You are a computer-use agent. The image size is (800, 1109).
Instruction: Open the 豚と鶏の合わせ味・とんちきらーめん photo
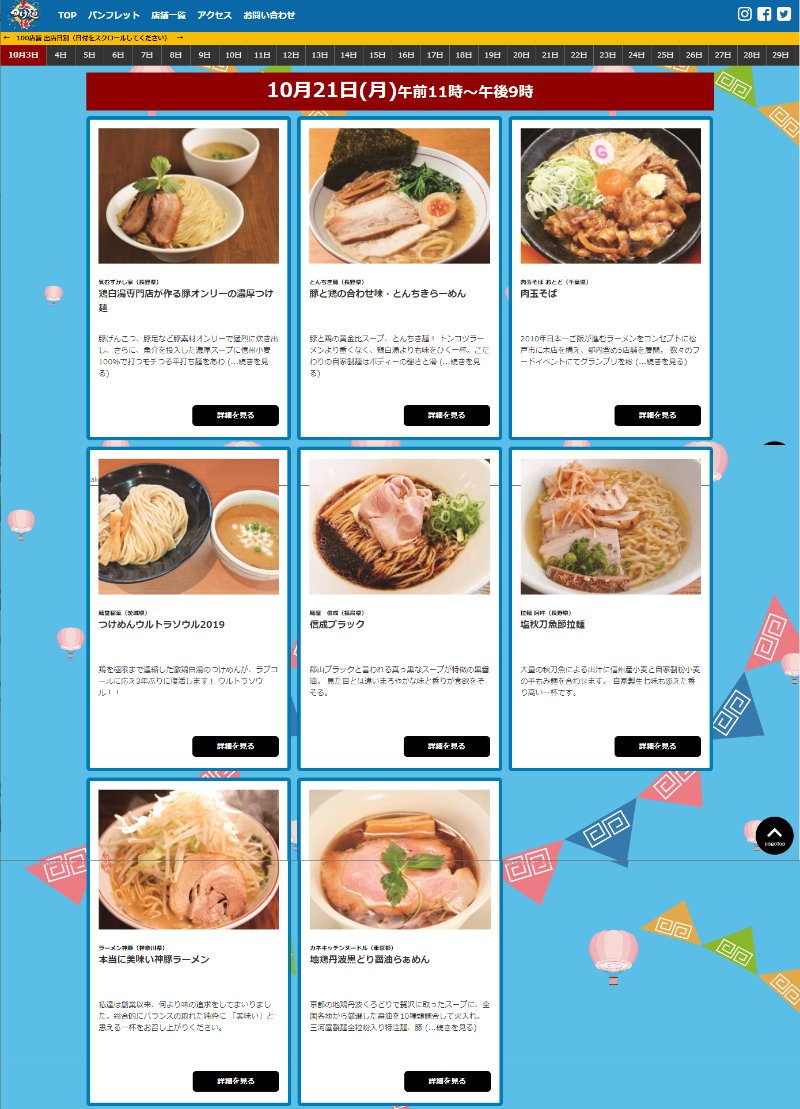(x=399, y=195)
